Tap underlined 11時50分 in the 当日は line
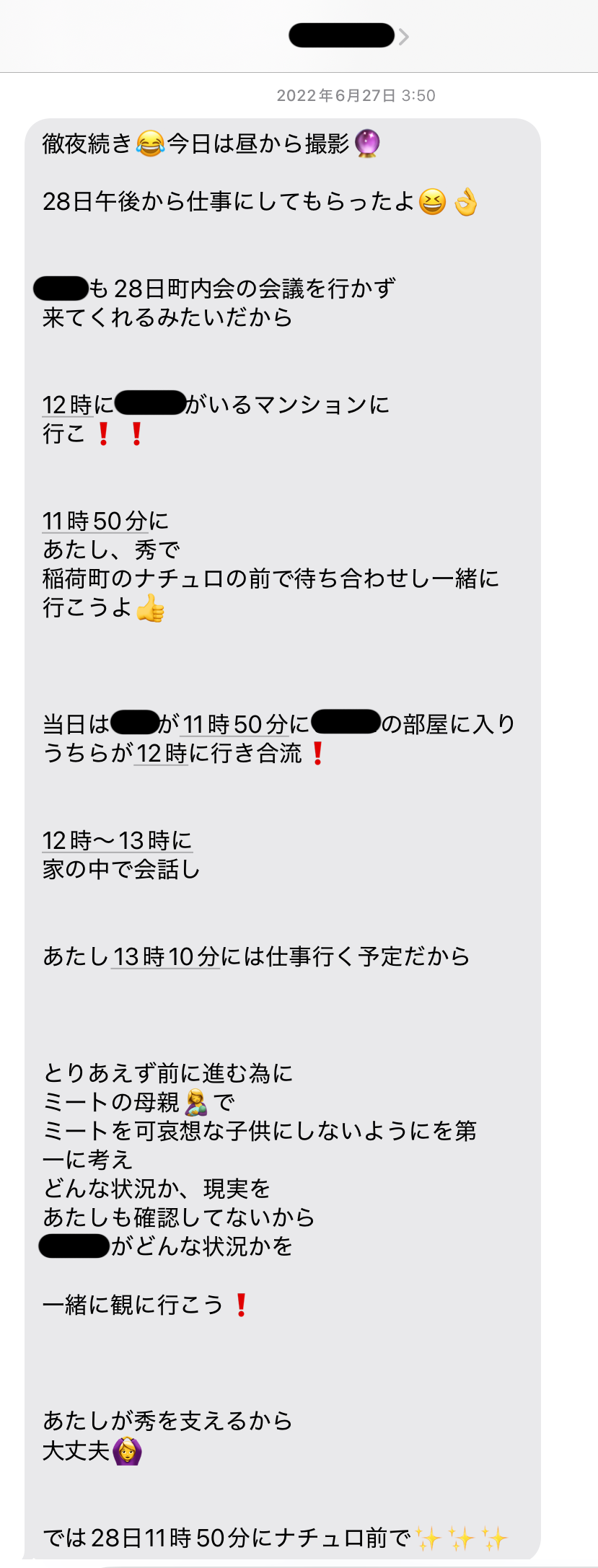 click(x=235, y=724)
